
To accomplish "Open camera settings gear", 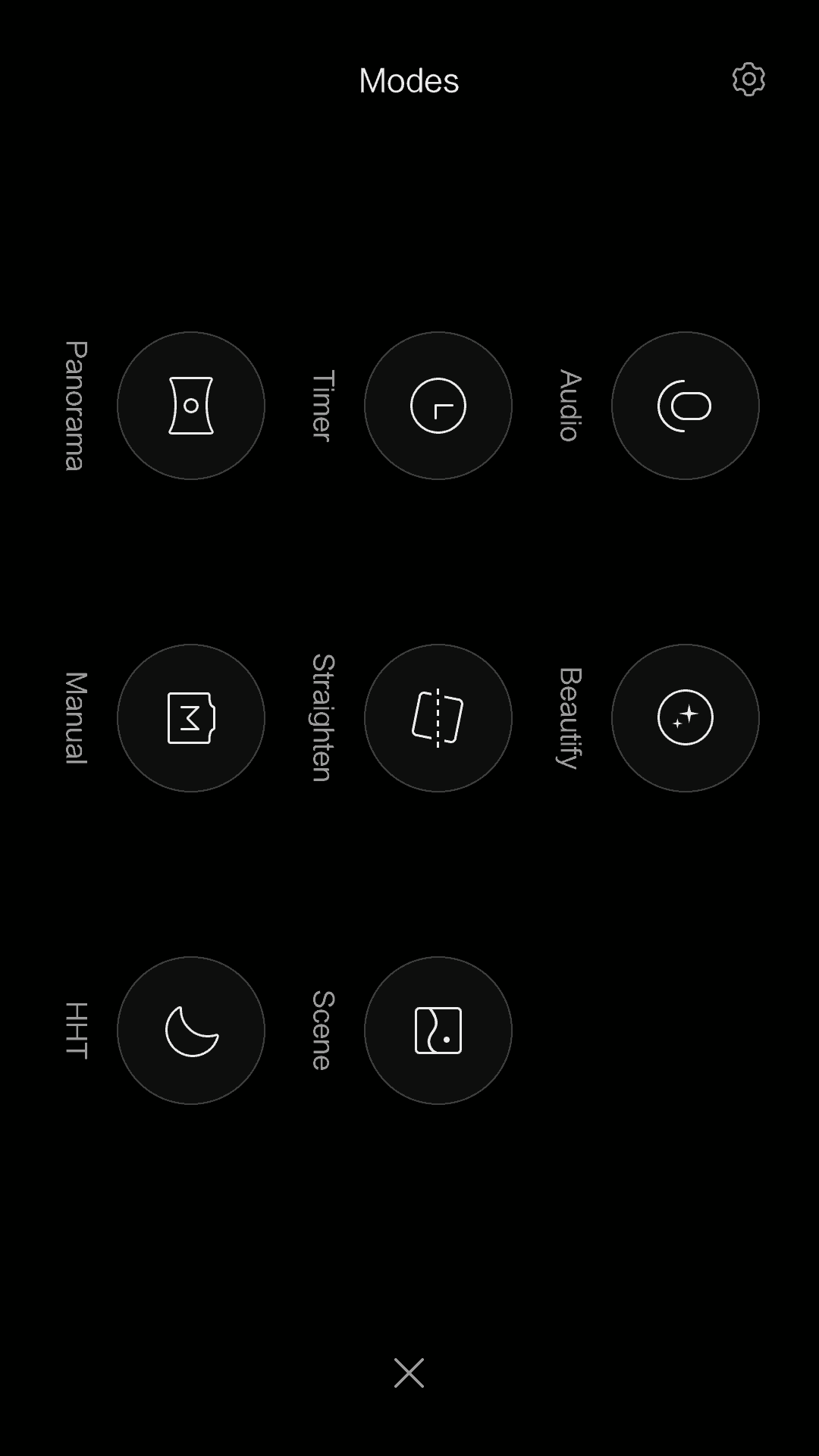I will coord(748,80).
